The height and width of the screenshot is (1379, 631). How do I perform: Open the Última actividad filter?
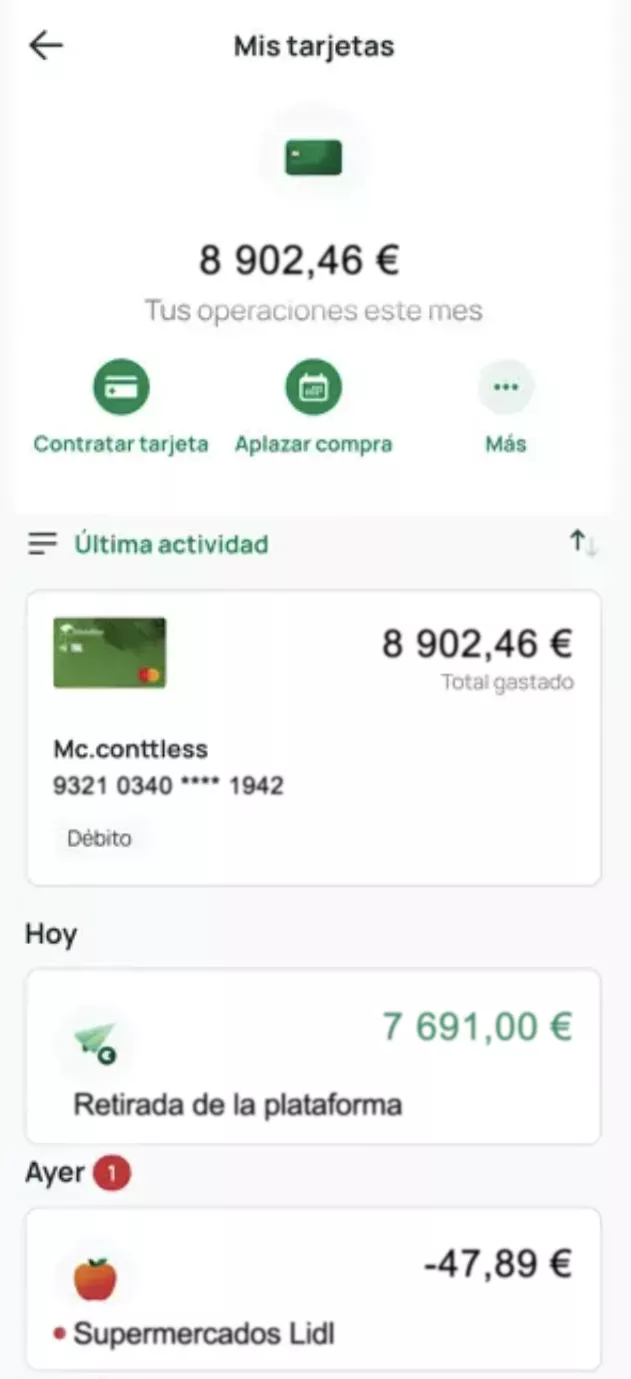pyautogui.click(x=148, y=544)
